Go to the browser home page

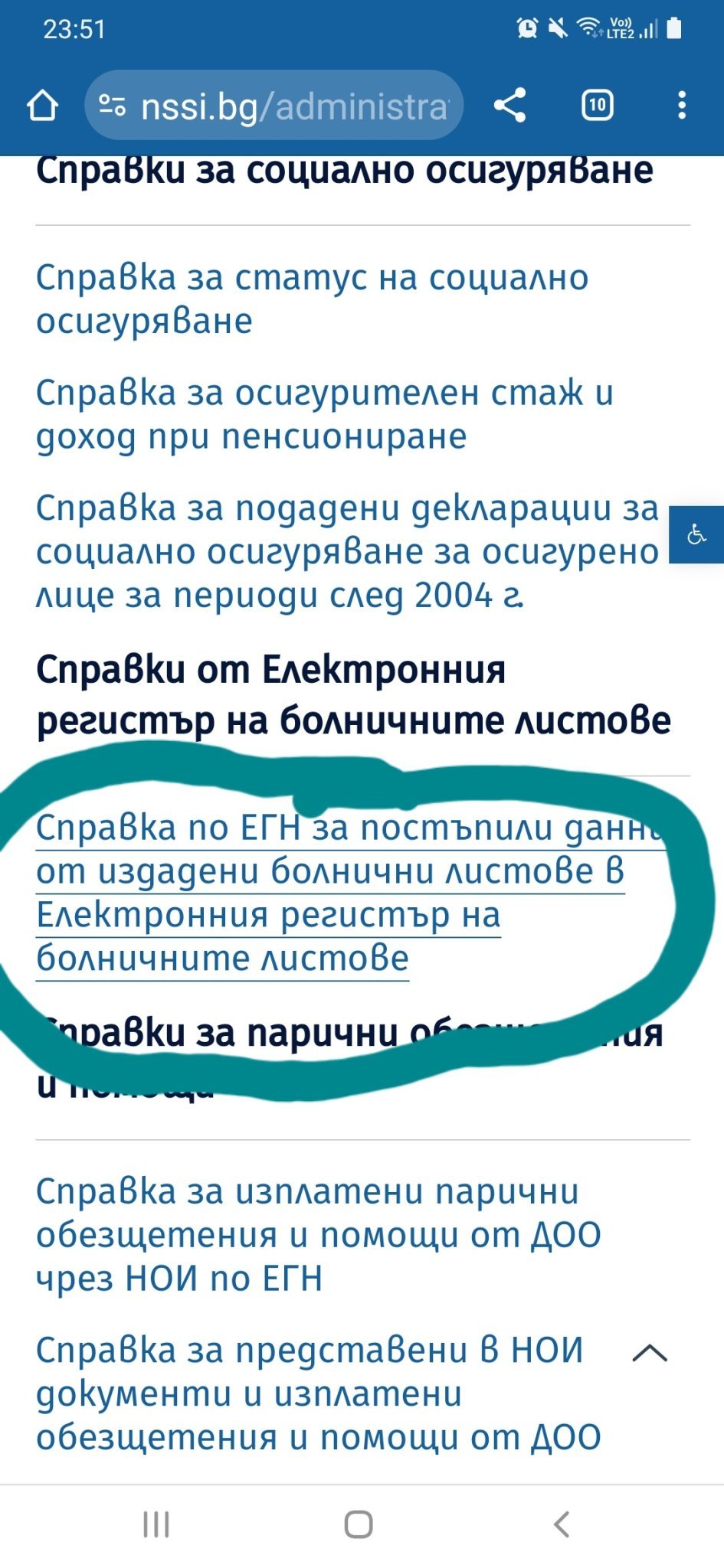coord(43,106)
